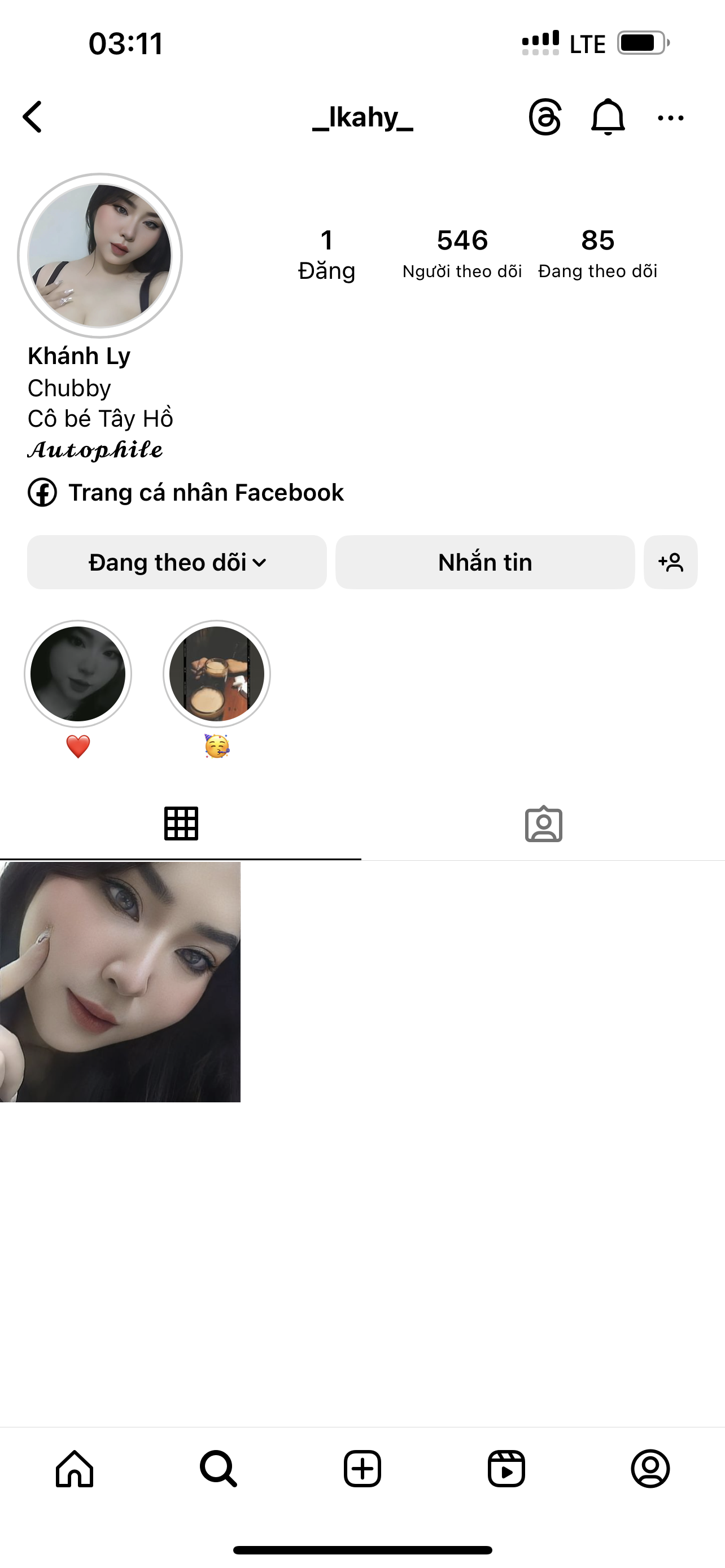Open the notifications bell for this profile
Screen dimensions: 725x1568
coord(608,117)
